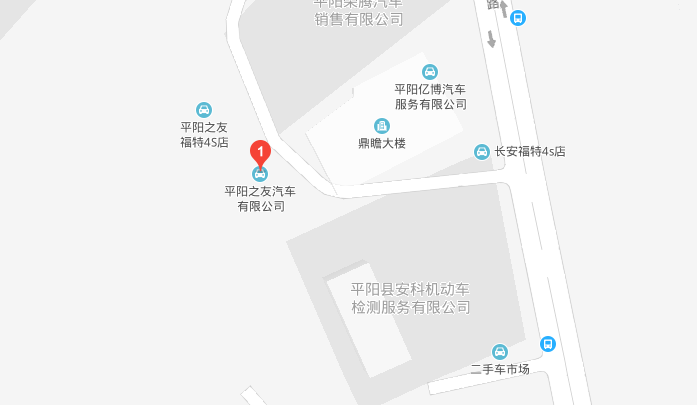Select the 平阳之友福特4S店 map point

coord(204,110)
